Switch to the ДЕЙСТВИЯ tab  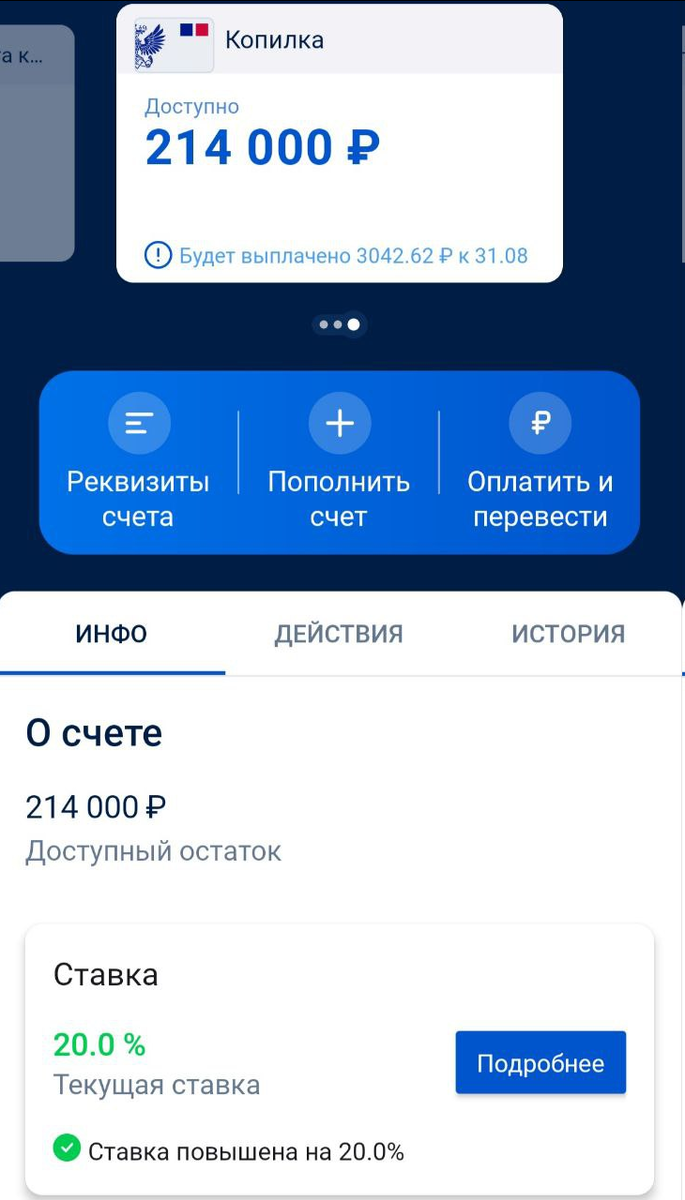tap(339, 634)
